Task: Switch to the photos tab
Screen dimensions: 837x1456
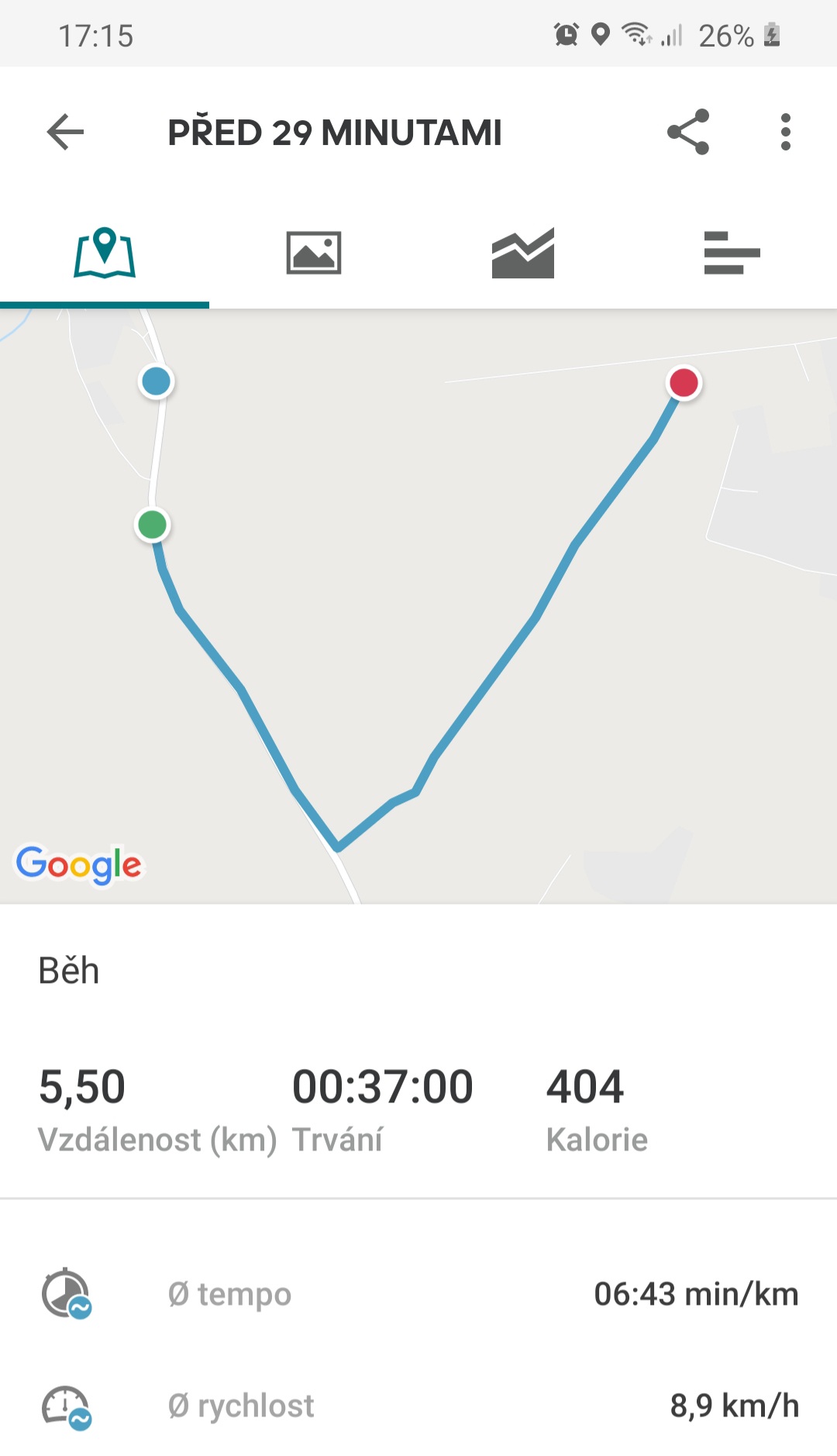Action: pyautogui.click(x=314, y=253)
